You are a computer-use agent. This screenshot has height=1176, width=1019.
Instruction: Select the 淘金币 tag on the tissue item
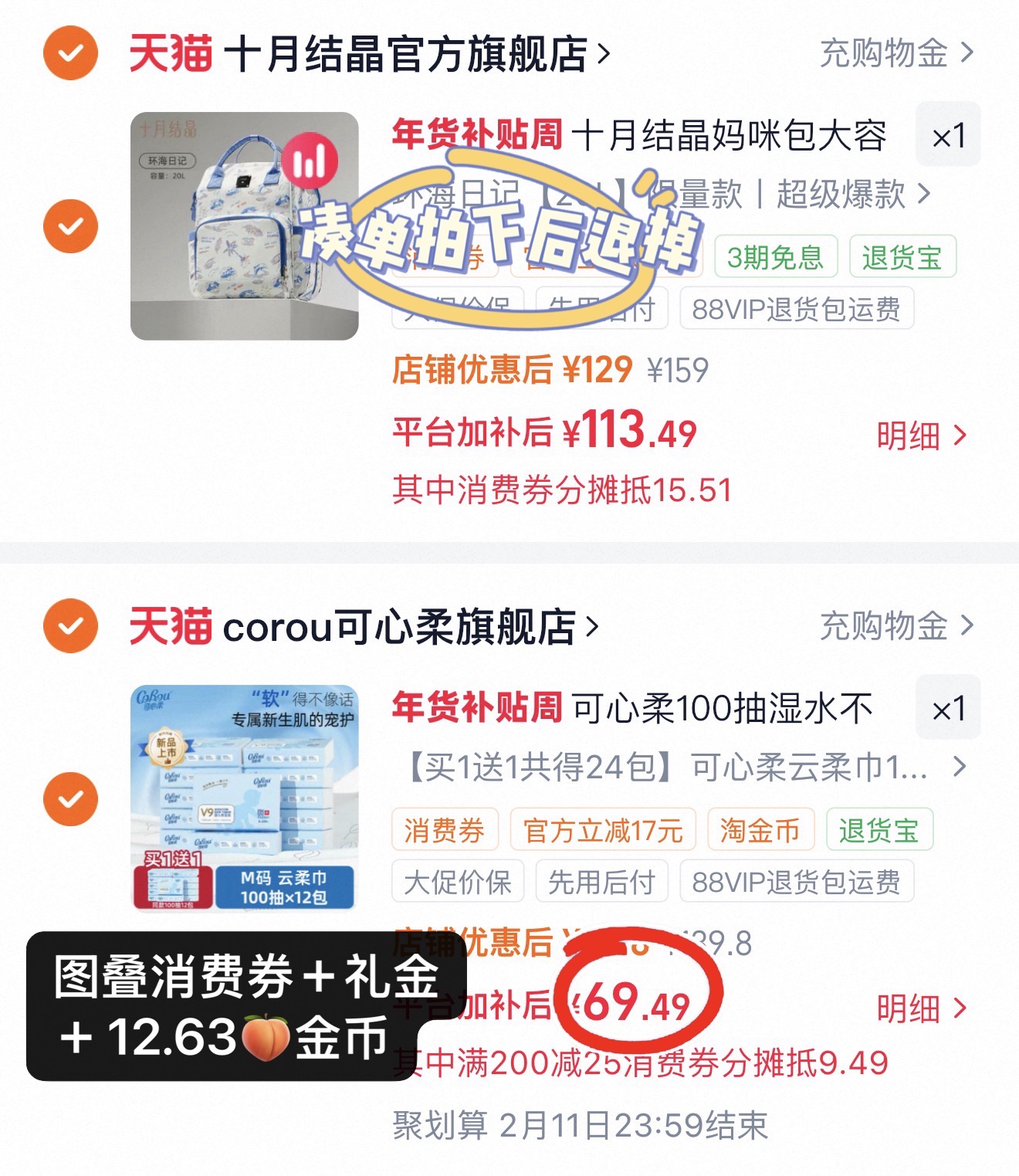[x=759, y=830]
